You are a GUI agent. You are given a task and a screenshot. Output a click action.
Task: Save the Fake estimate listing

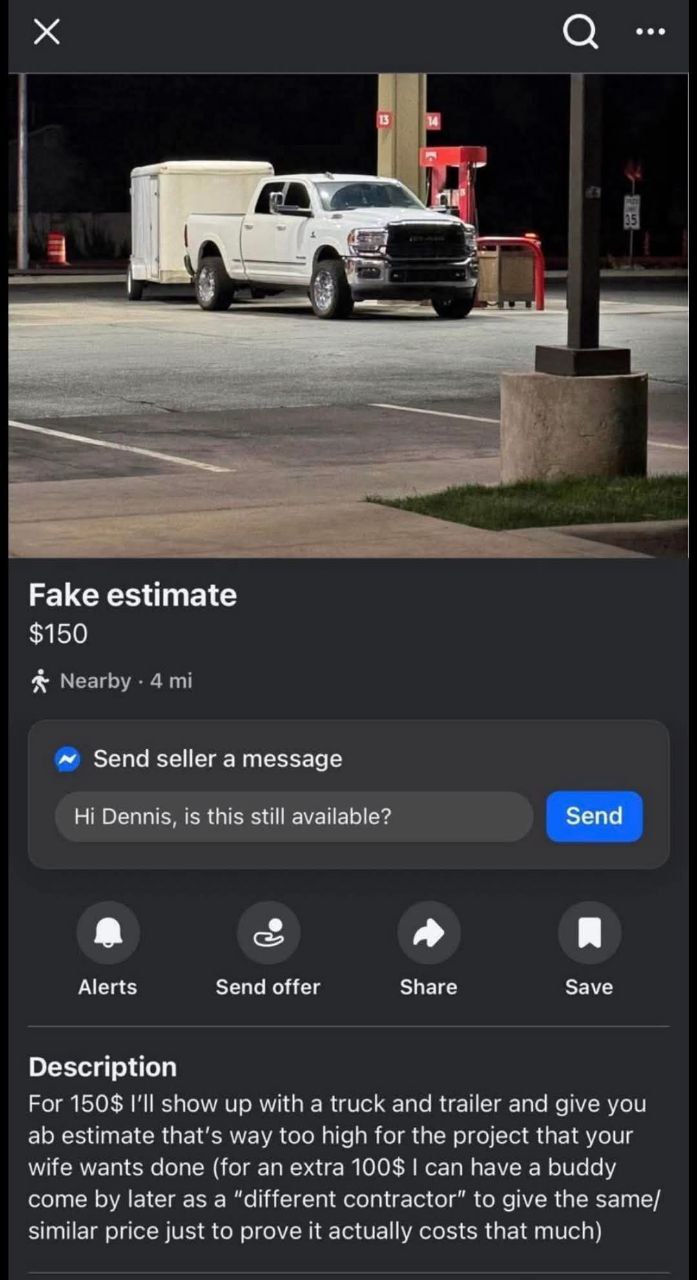(x=589, y=933)
